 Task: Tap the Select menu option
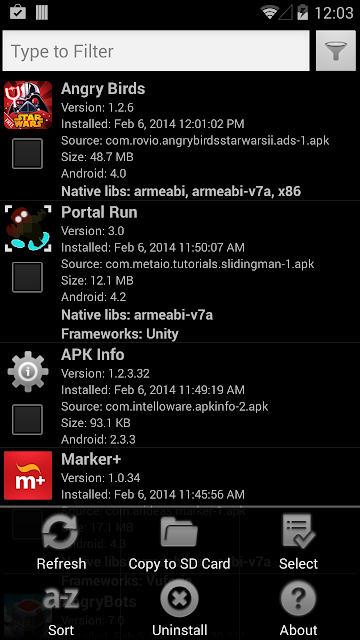298,542
